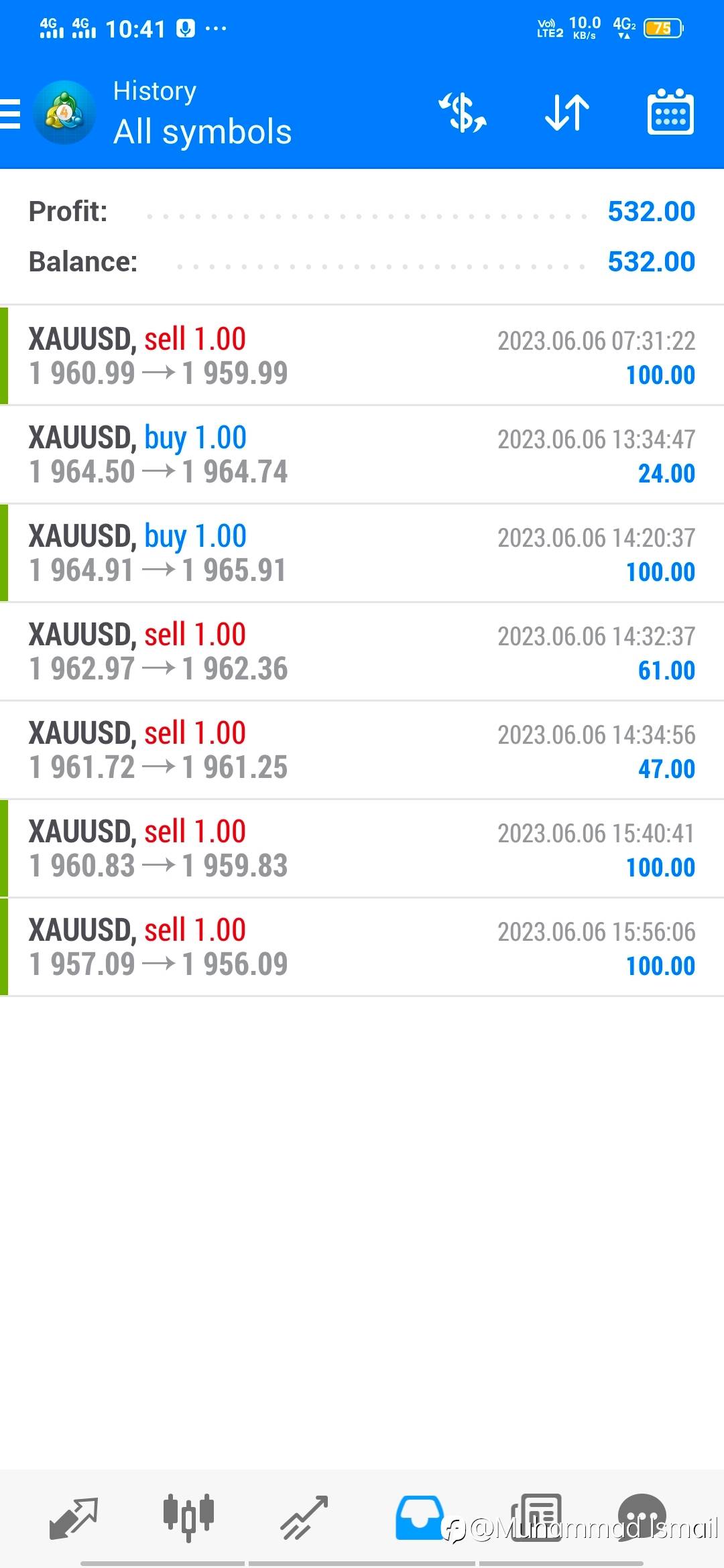Open the symbol filter dollar icon
Viewport: 724px width, 1568px height.
click(x=463, y=113)
